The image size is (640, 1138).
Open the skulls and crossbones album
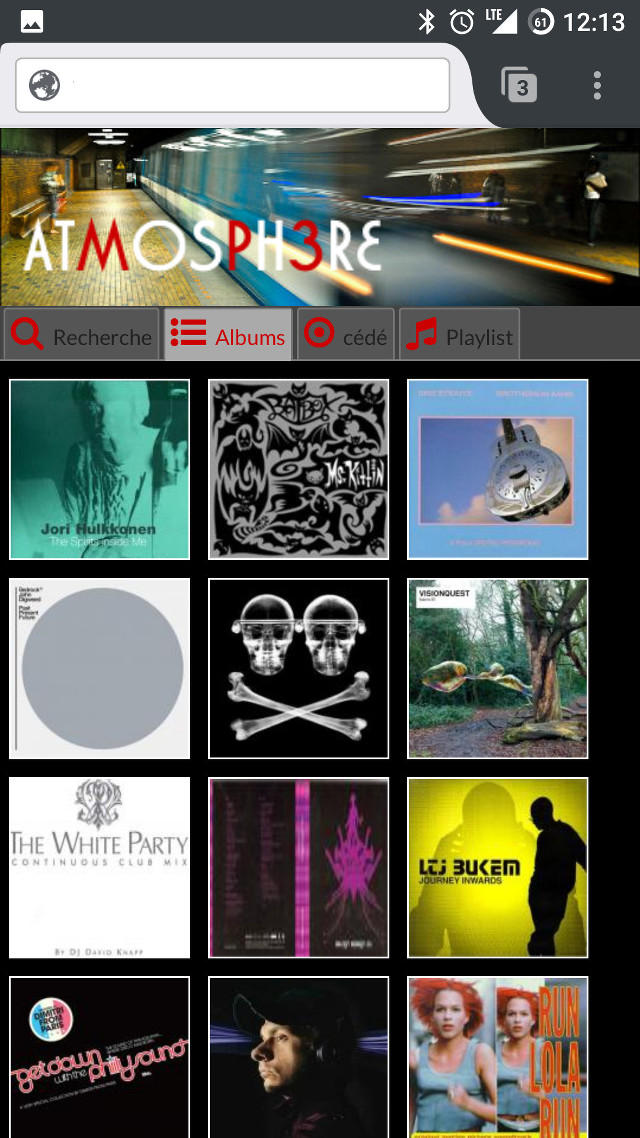298,668
